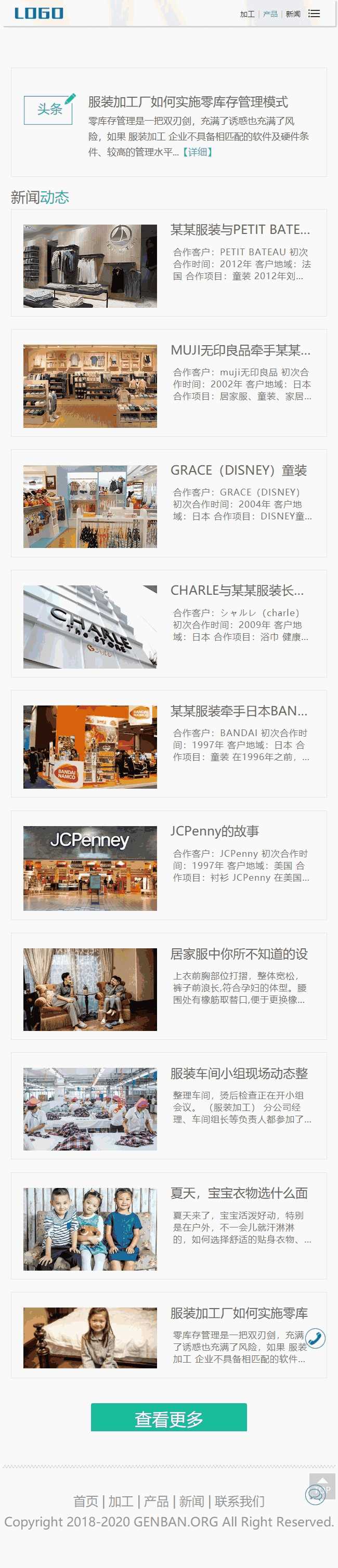Switch to 产品 in the top navigation
Image resolution: width=338 pixels, height=1568 pixels.
click(x=270, y=14)
